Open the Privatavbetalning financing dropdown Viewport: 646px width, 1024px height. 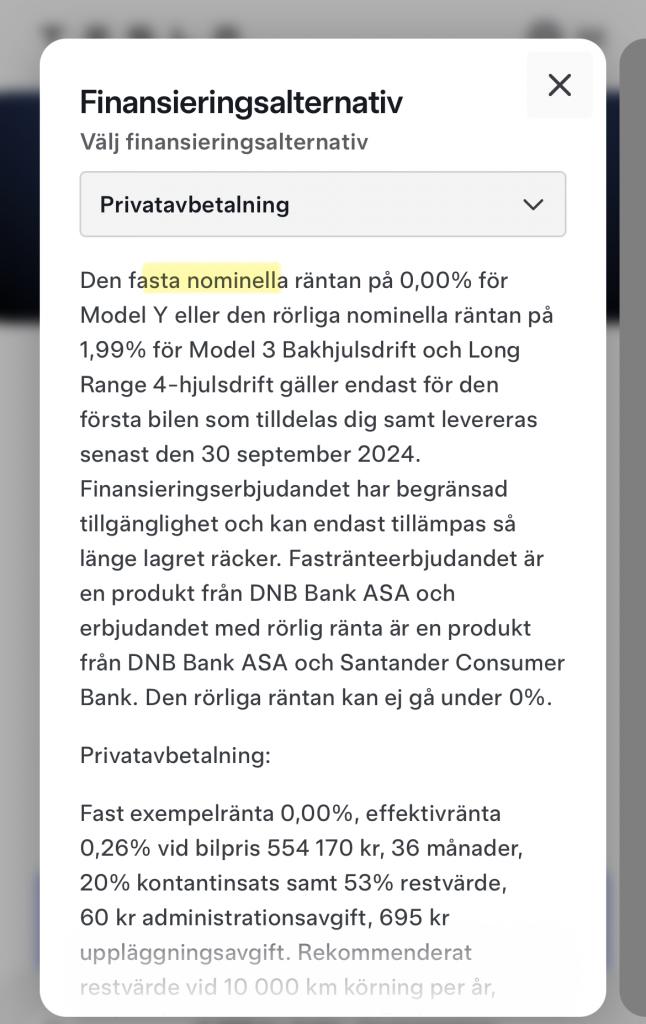pos(323,204)
